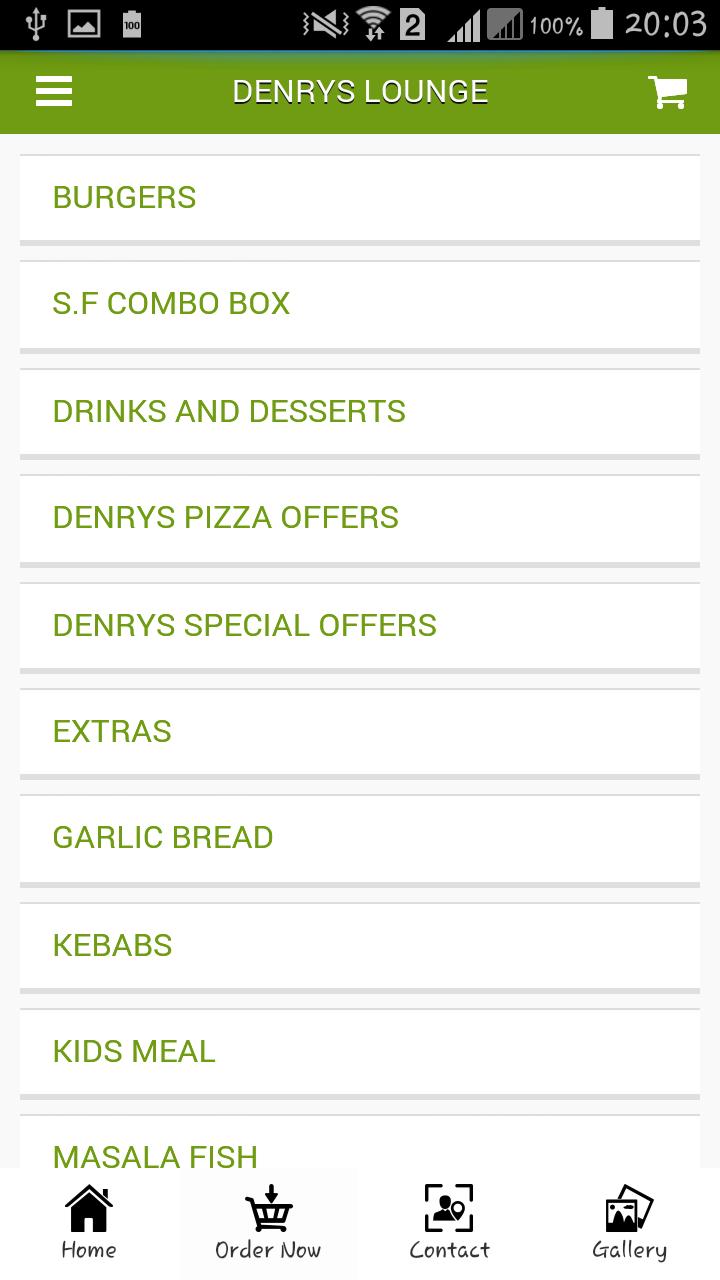Open DENRYS SPECIAL OFFERS
The image size is (720, 1280).
click(x=360, y=625)
